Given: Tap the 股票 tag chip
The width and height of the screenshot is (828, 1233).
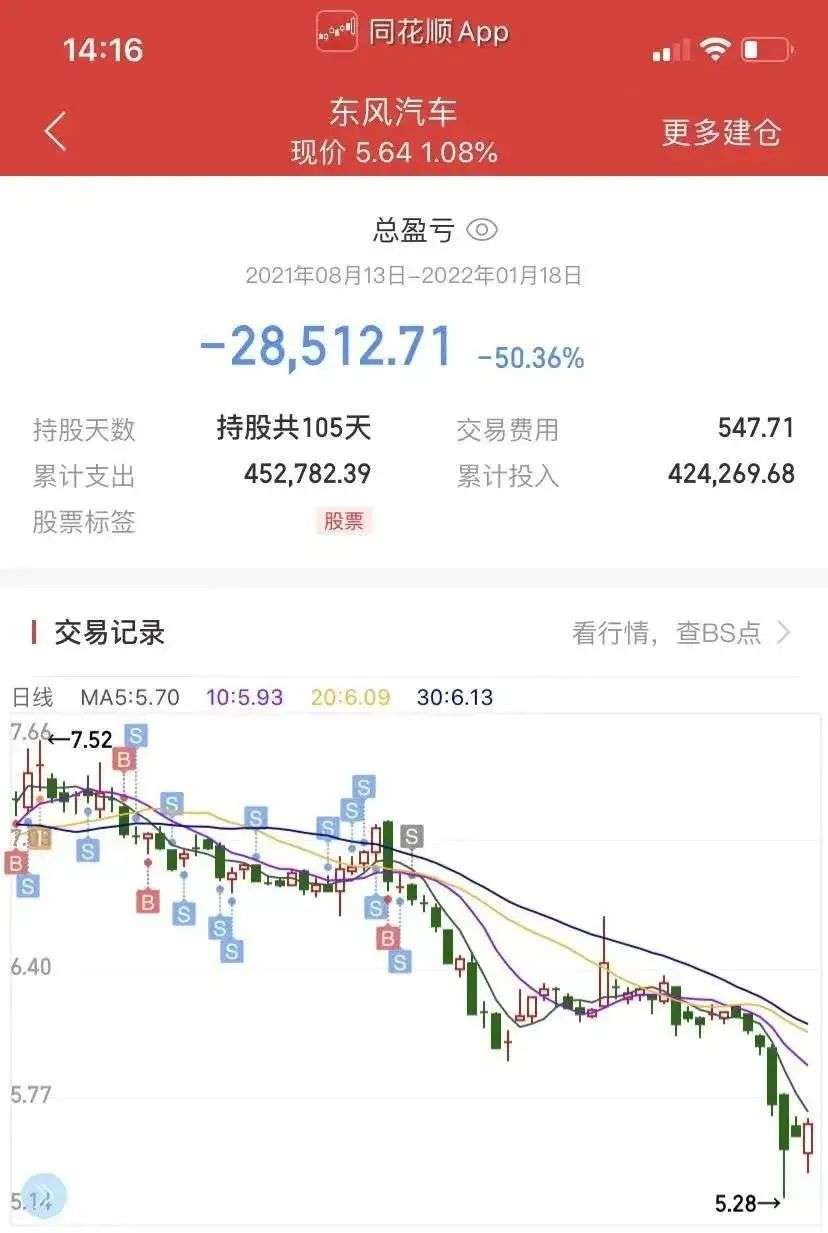Looking at the screenshot, I should [344, 521].
